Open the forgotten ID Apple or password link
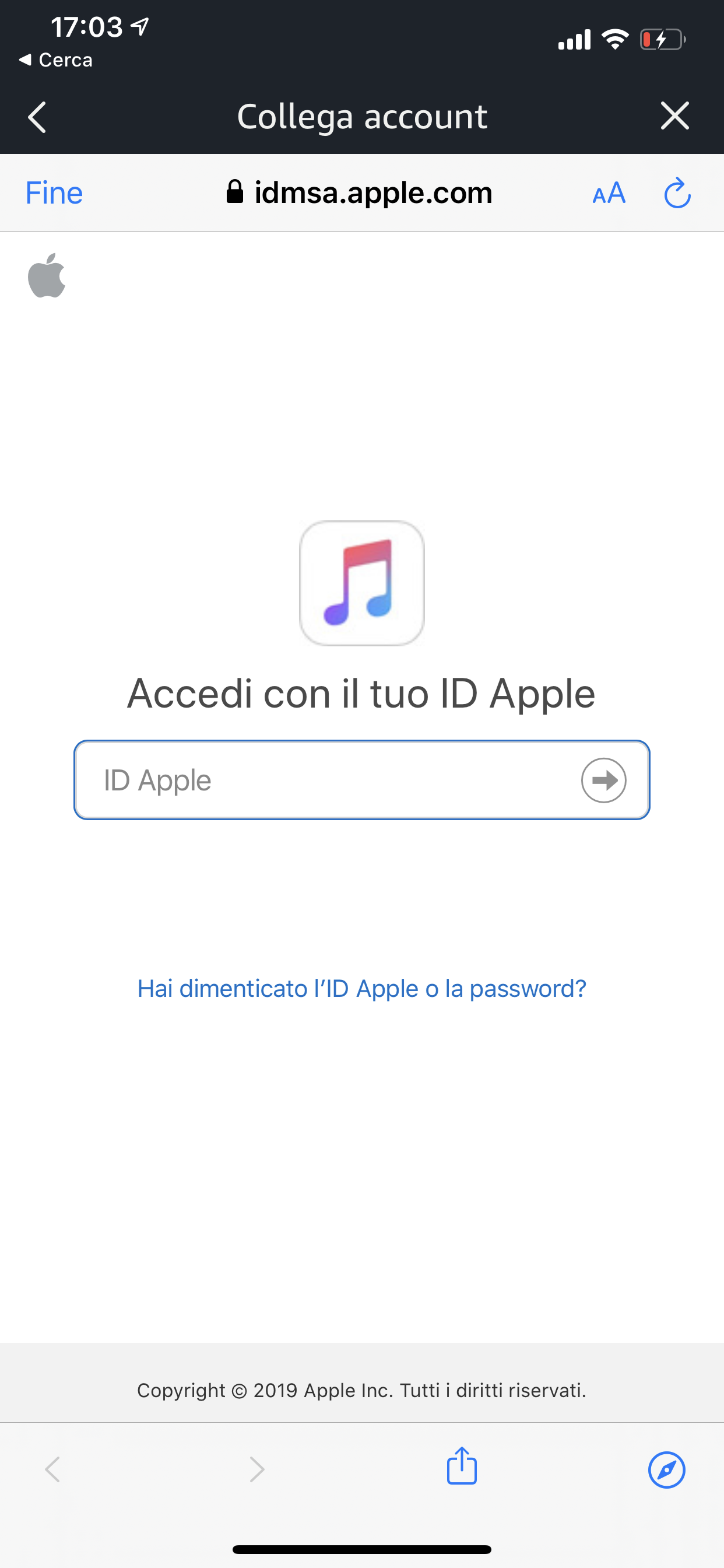The width and height of the screenshot is (724, 1568). click(361, 989)
